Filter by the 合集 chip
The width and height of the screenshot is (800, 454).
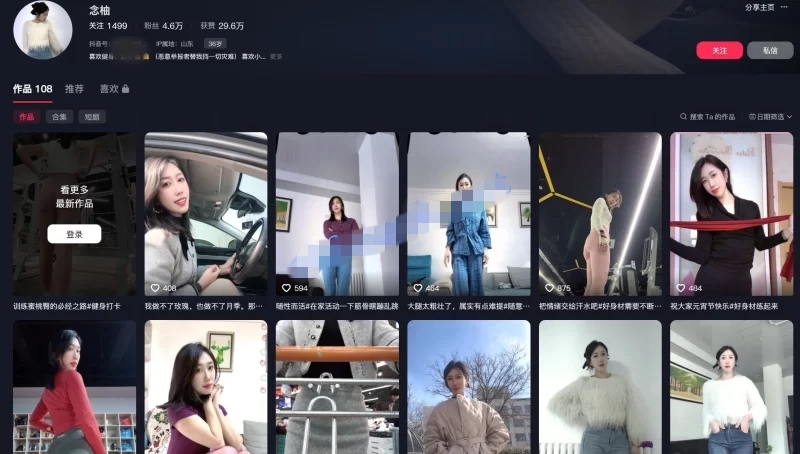[59, 117]
